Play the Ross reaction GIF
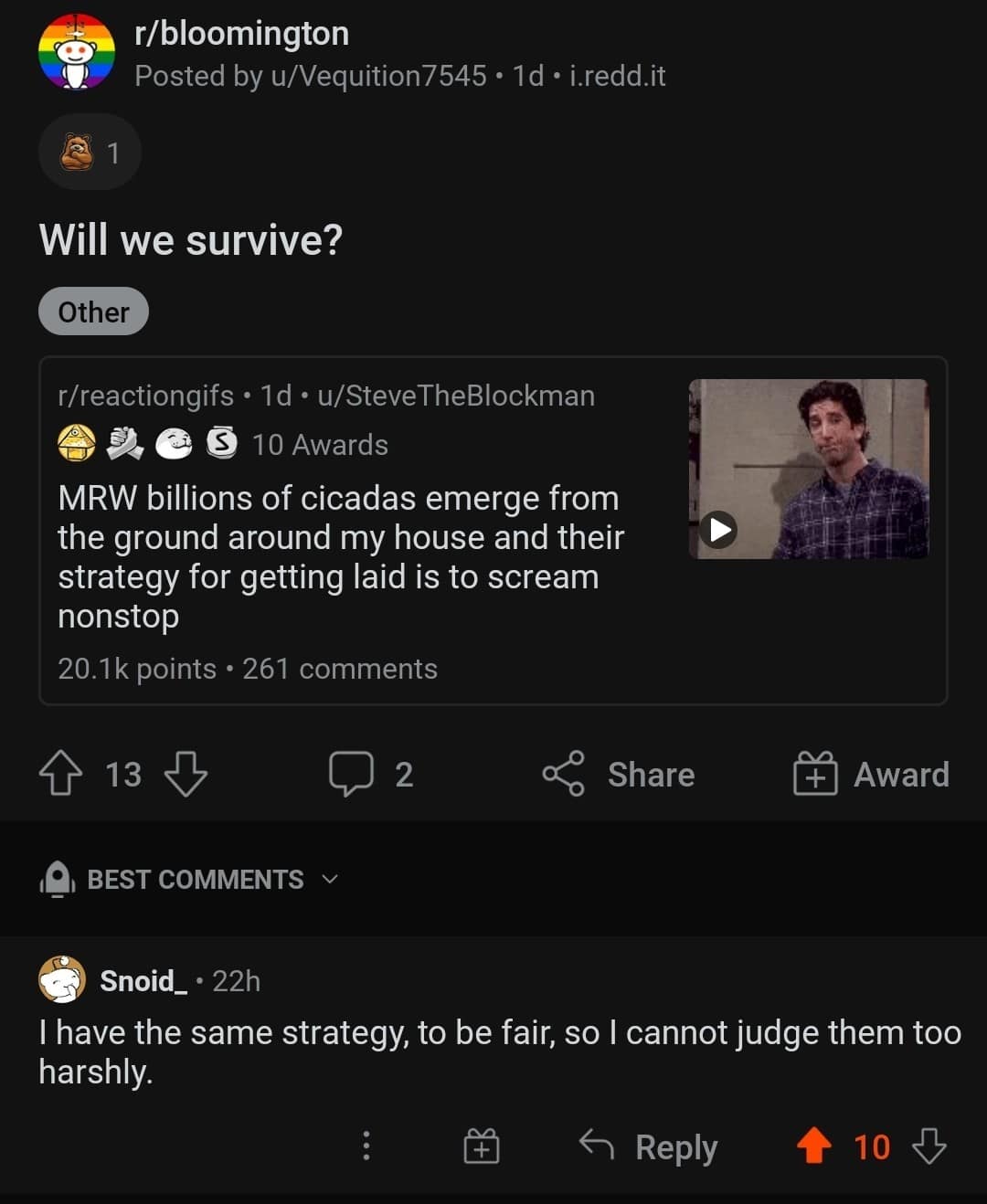The height and width of the screenshot is (1204, 987). (717, 529)
